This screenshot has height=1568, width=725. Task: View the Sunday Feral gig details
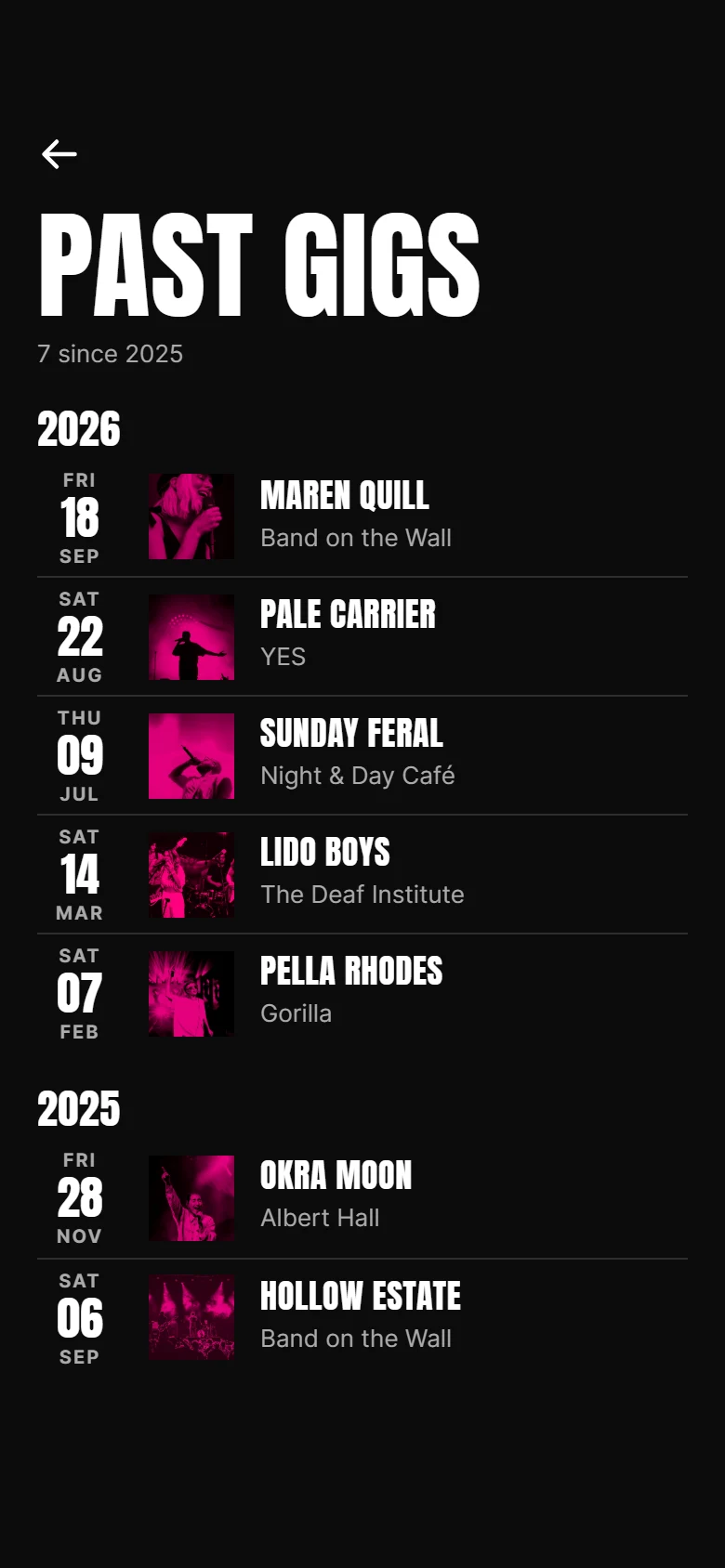pos(362,755)
